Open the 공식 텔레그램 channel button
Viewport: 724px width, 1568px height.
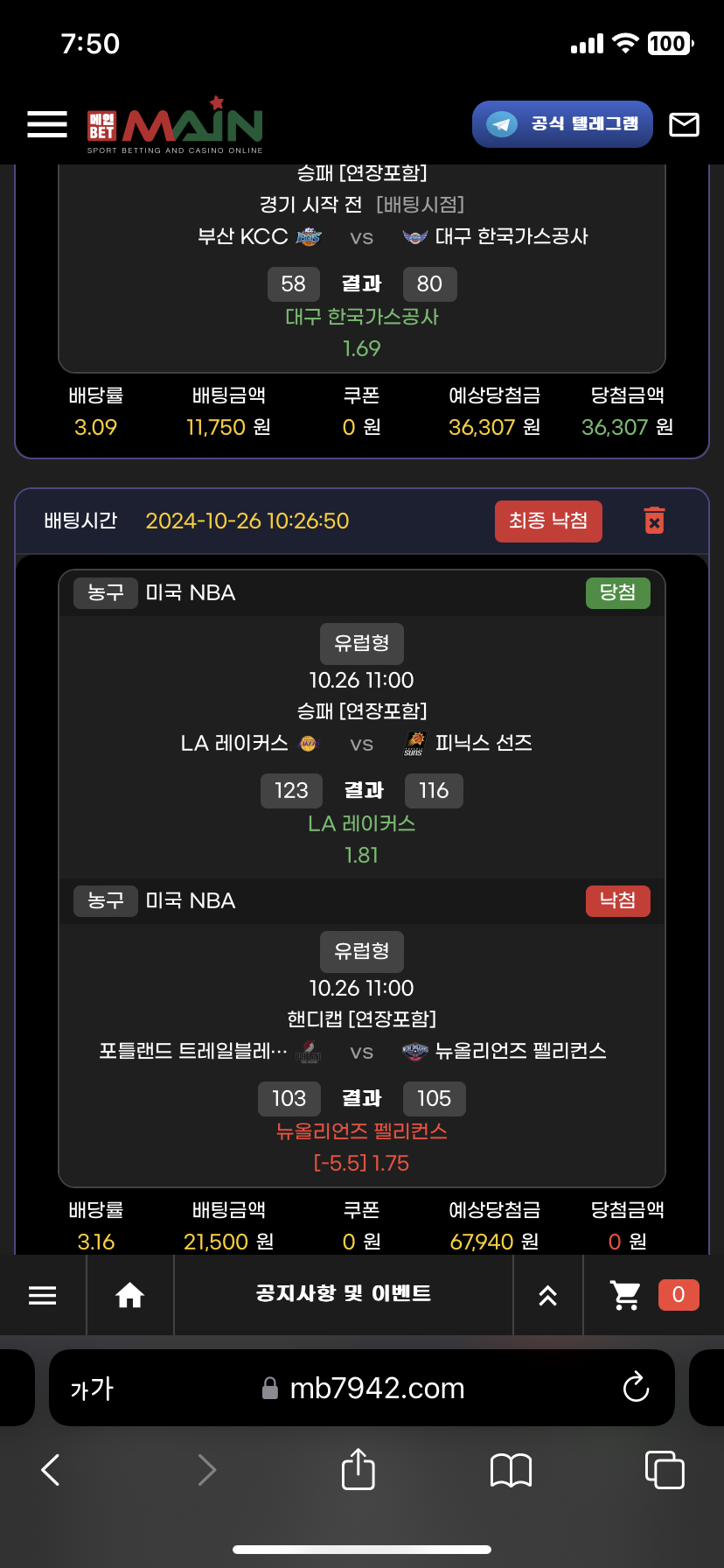[562, 124]
